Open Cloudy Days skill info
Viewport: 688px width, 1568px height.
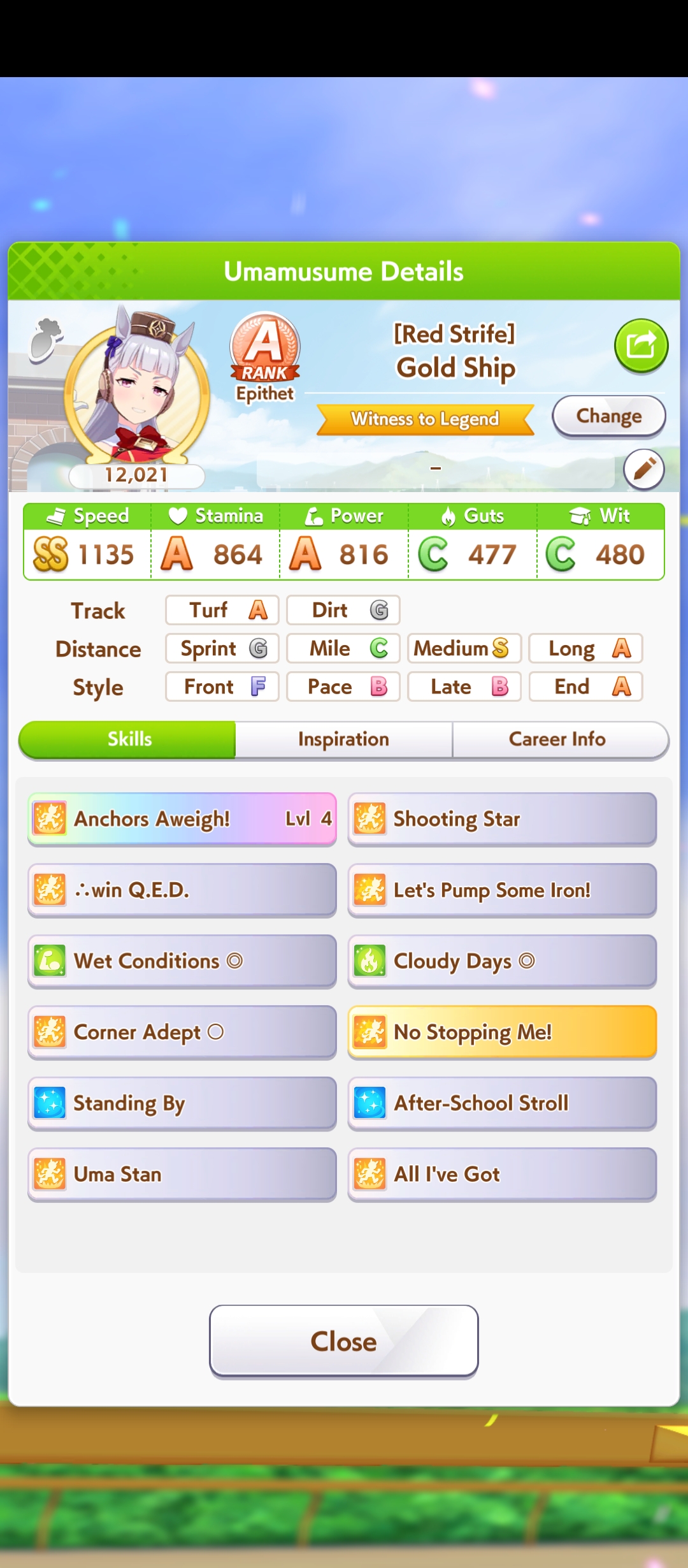coord(502,961)
